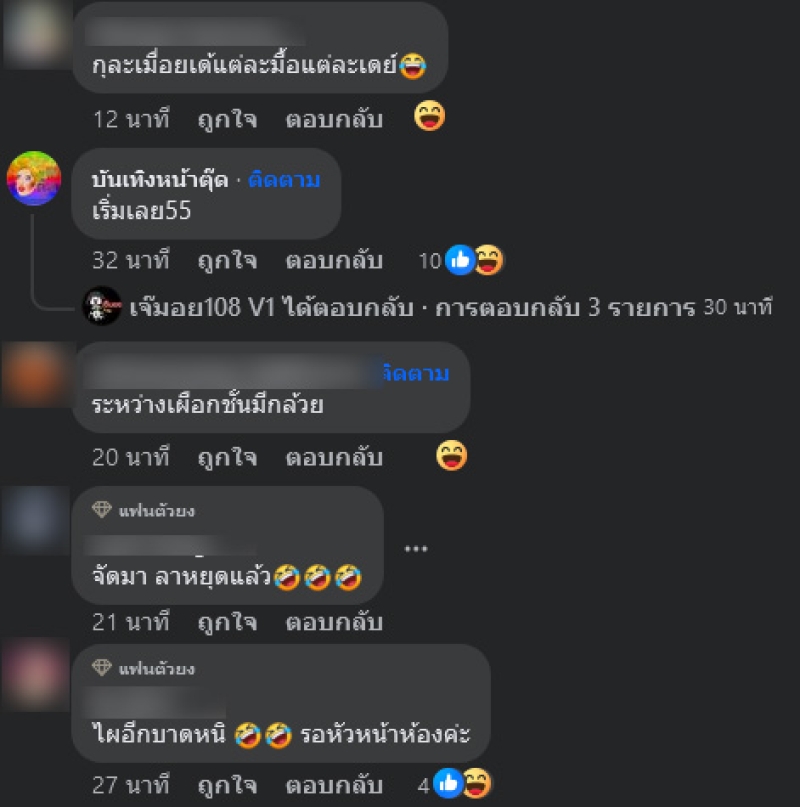View reactions on the รอหัวหน้าห้องค่ะ comment
Screen dimensions: 800x807
coord(461,784)
